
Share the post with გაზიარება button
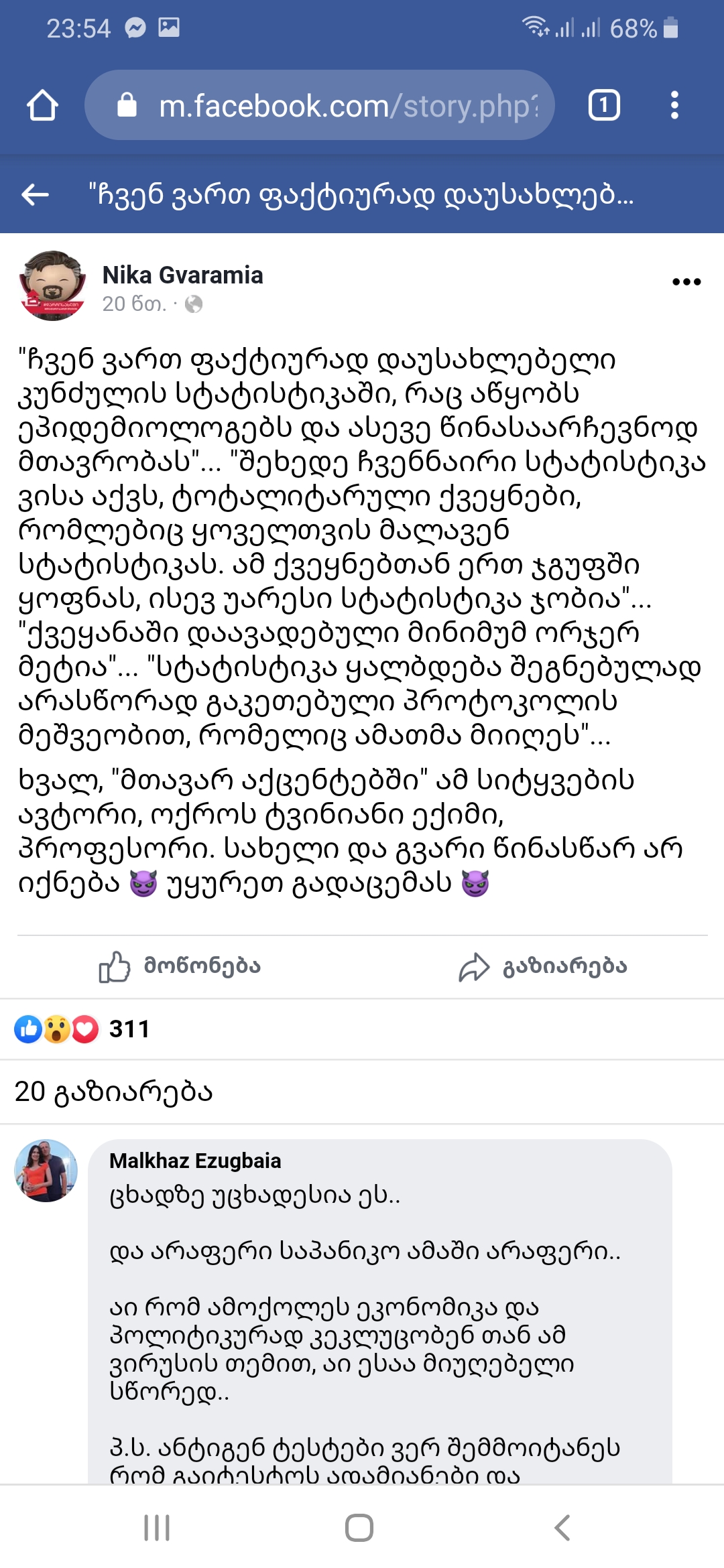point(543,966)
